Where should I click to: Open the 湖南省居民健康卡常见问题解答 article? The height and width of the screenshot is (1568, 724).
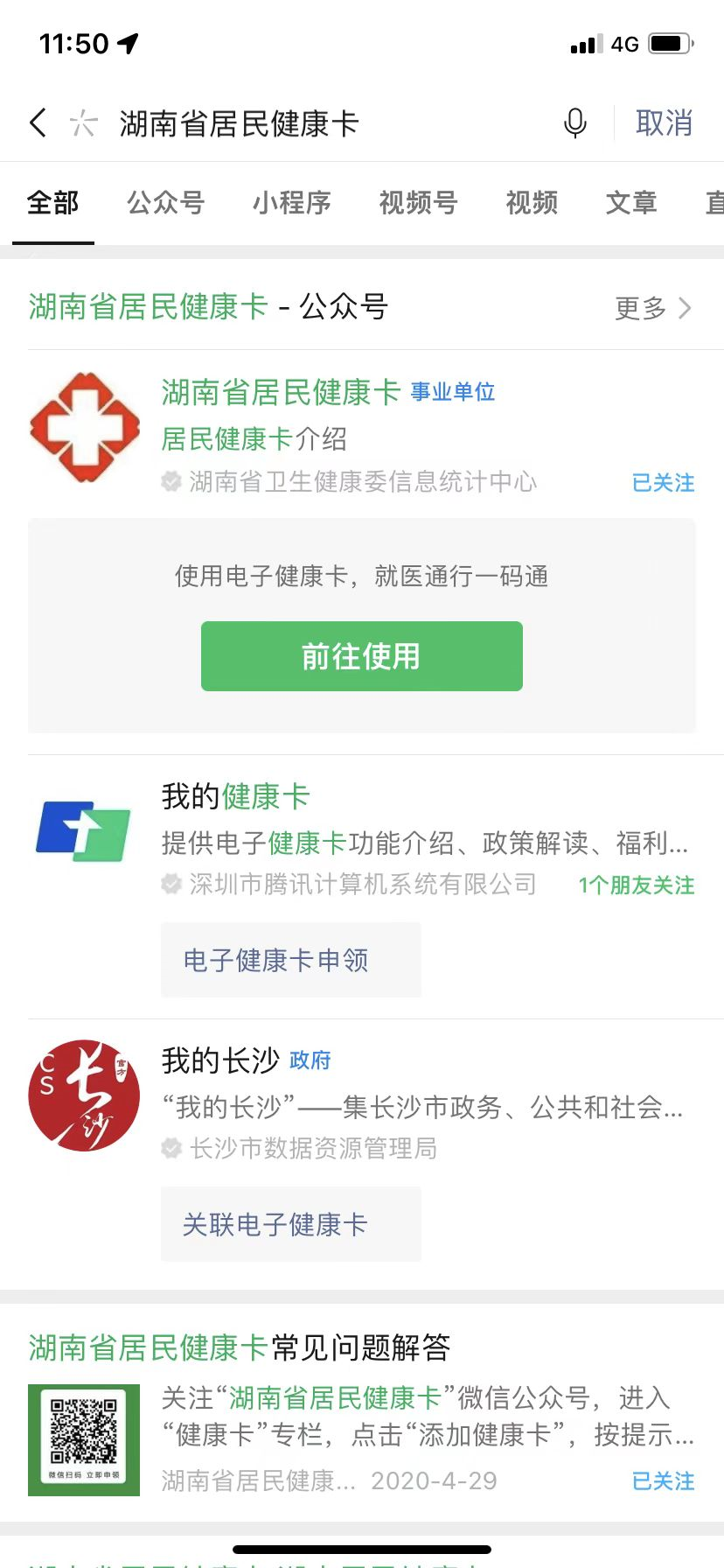239,1347
